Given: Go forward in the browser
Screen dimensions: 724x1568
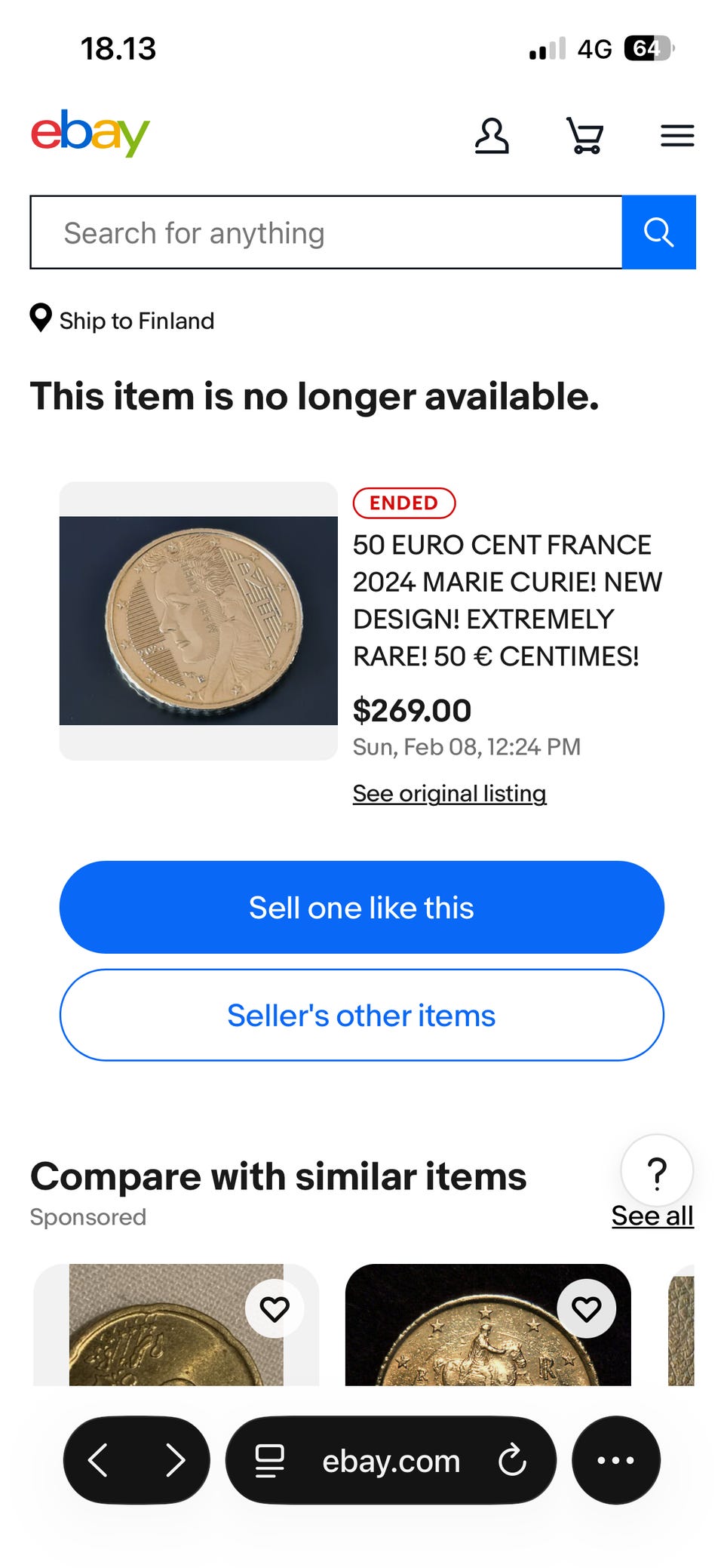Looking at the screenshot, I should coord(175,1460).
